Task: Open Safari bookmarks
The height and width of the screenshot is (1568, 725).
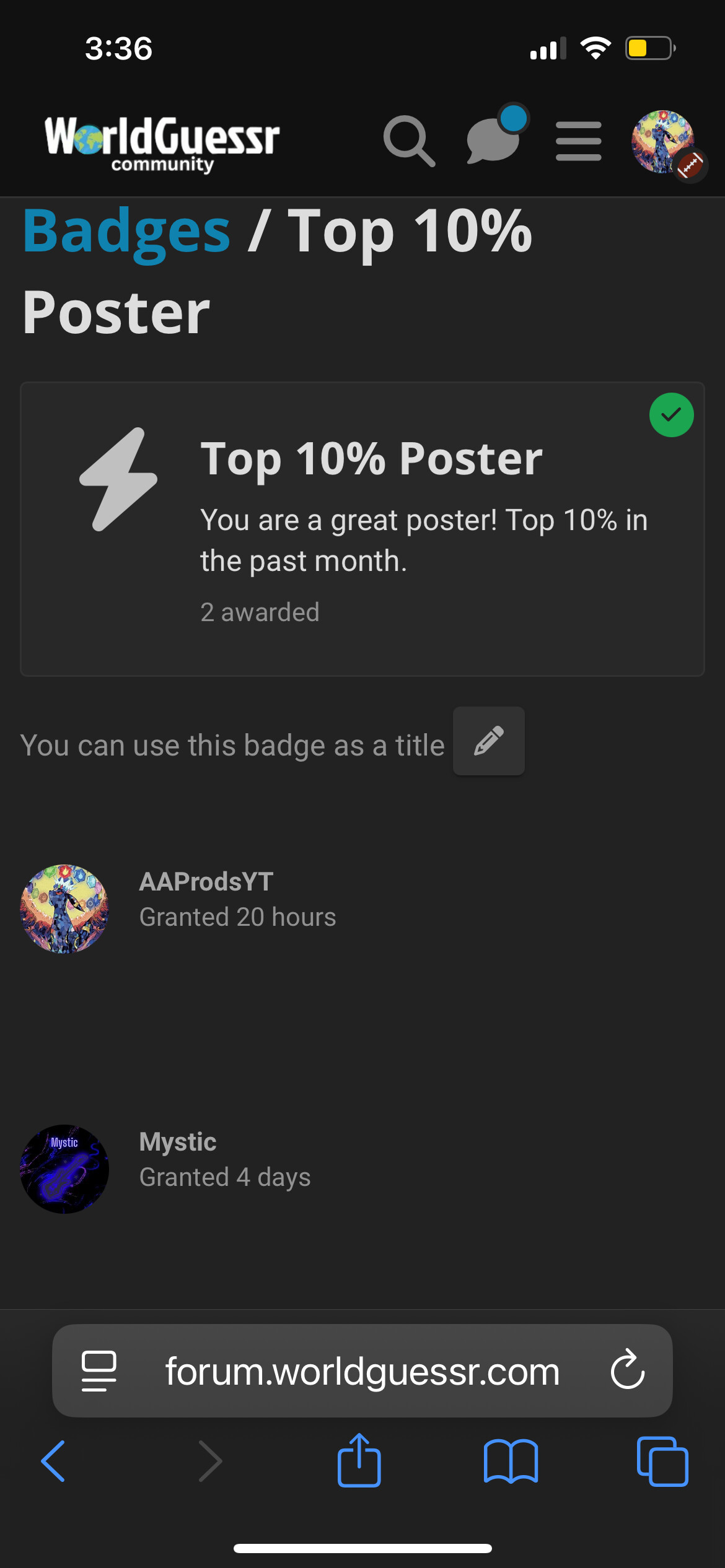Action: coord(511,1461)
